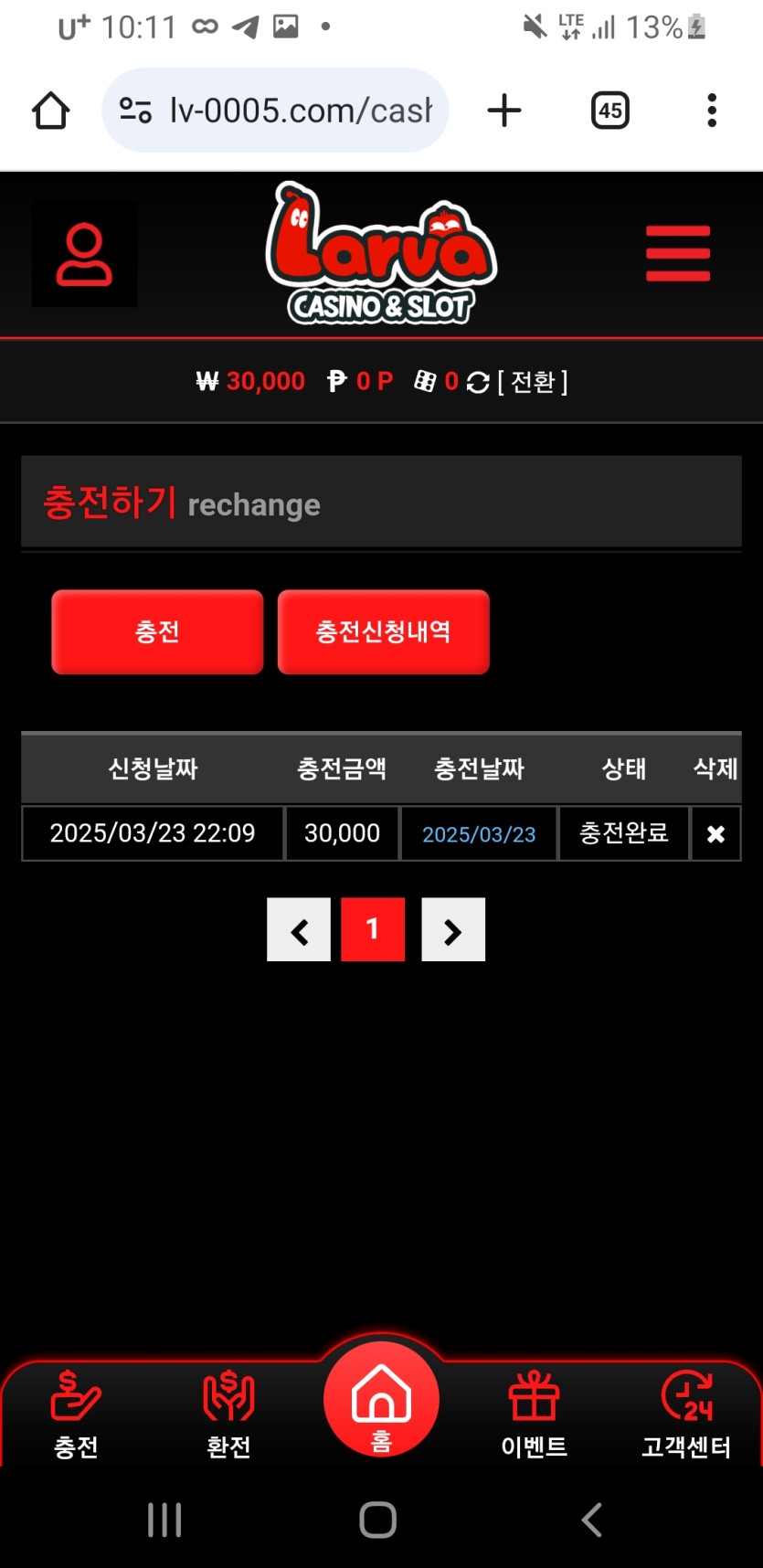Tap the browser home icon
This screenshot has width=763, height=1568.
[51, 111]
